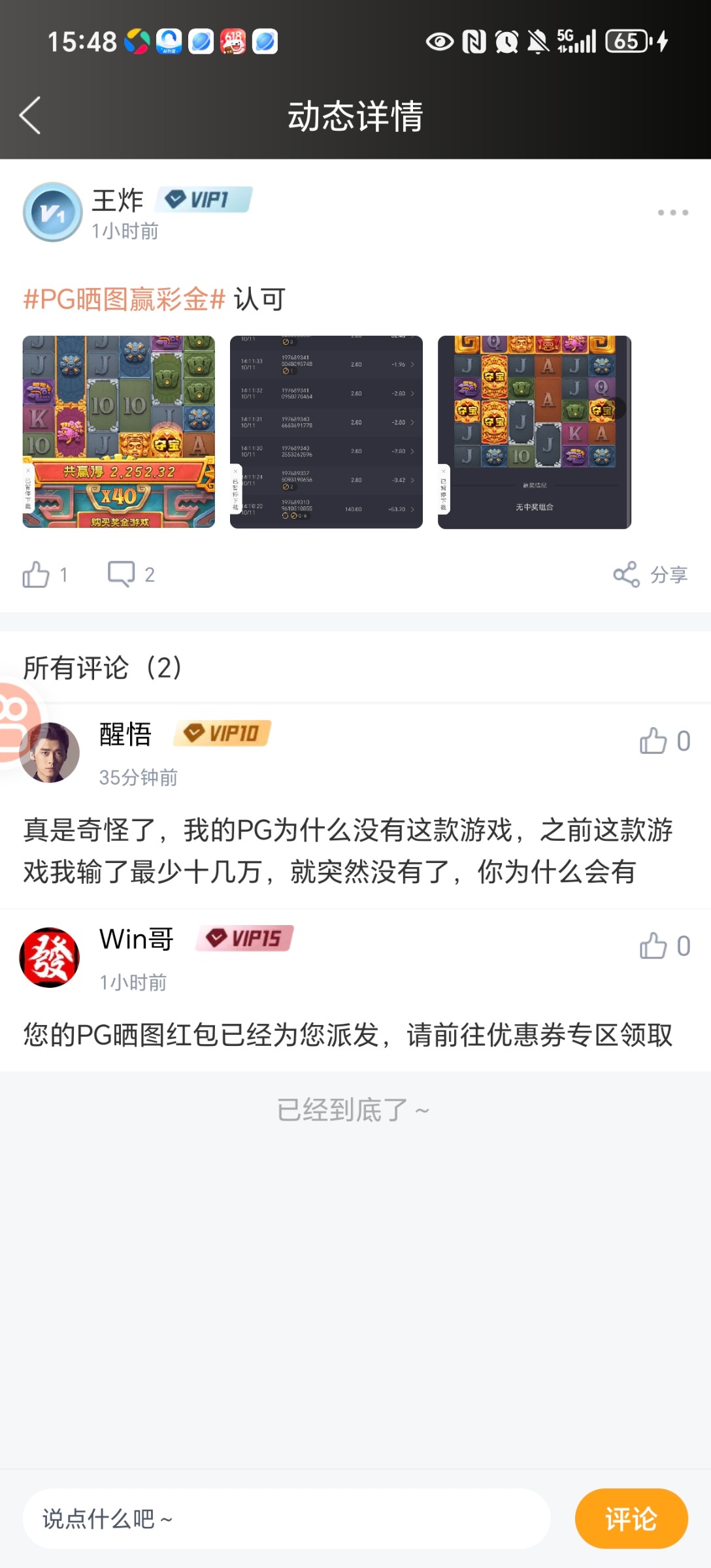Open the third game screenshot
711x1568 pixels.
coord(534,432)
